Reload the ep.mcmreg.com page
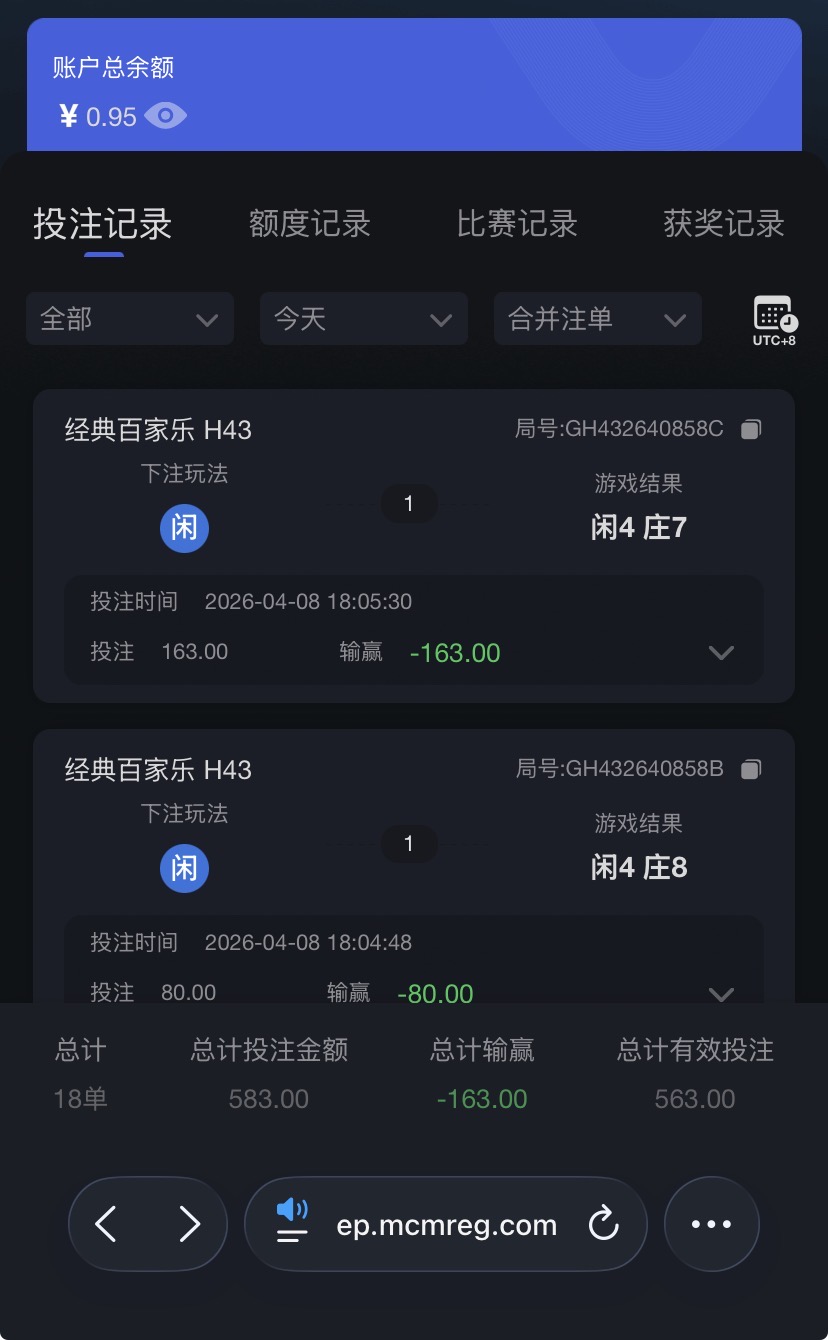 [x=603, y=1224]
